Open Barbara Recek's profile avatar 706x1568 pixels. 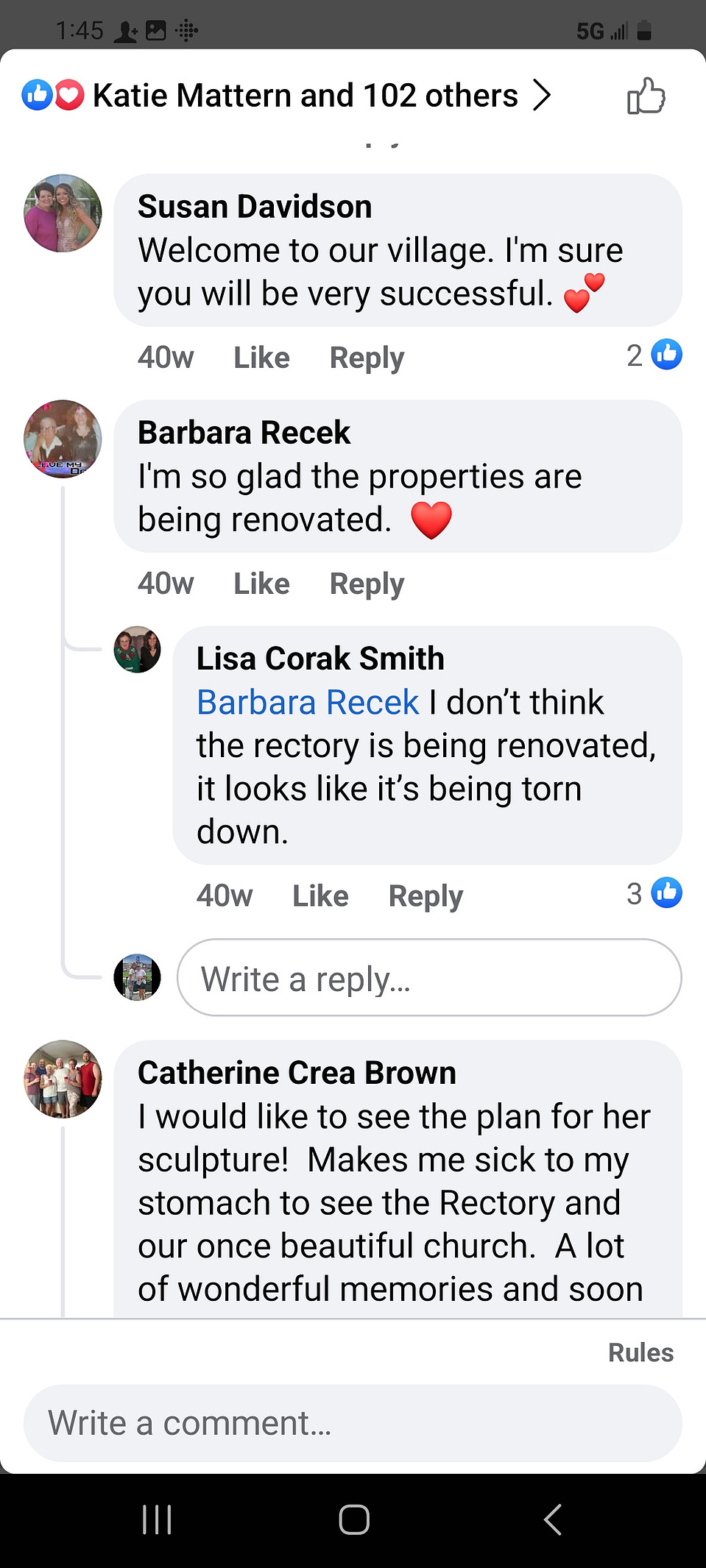click(x=63, y=439)
